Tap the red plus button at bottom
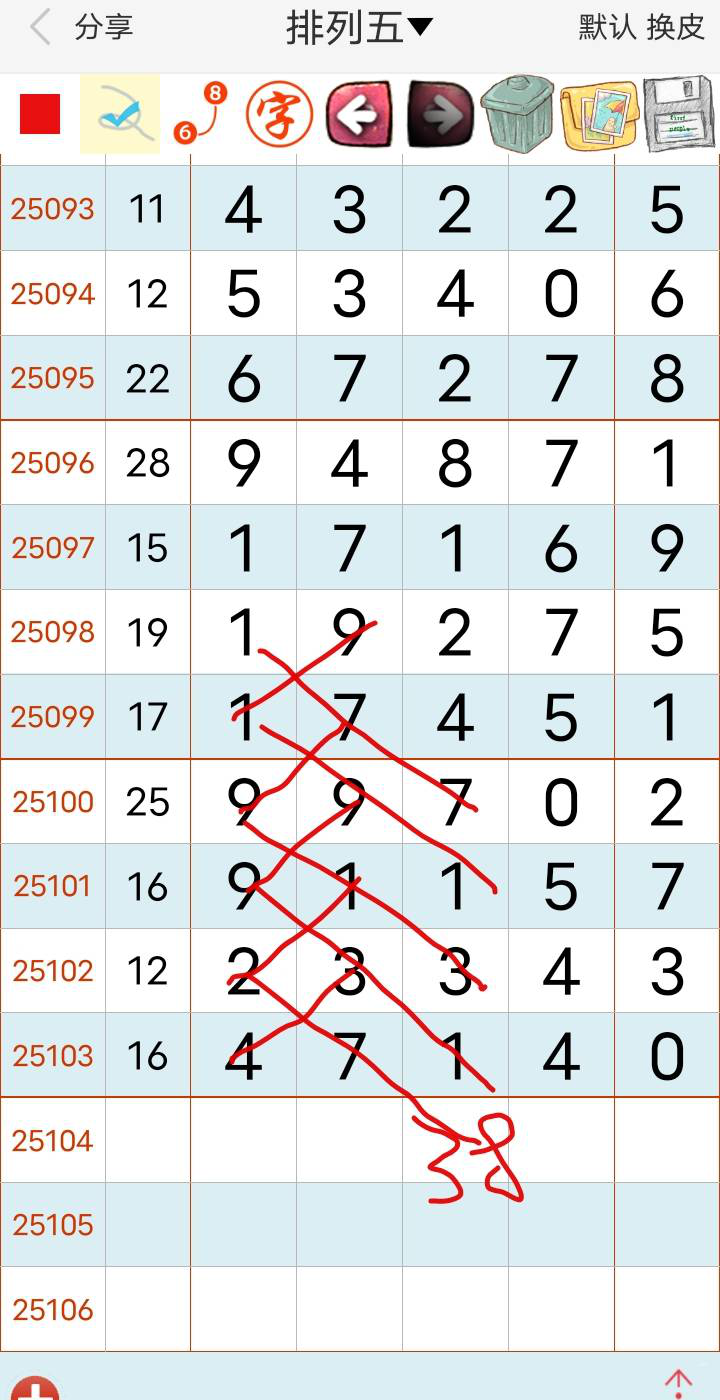This screenshot has width=720, height=1400. 36,1389
